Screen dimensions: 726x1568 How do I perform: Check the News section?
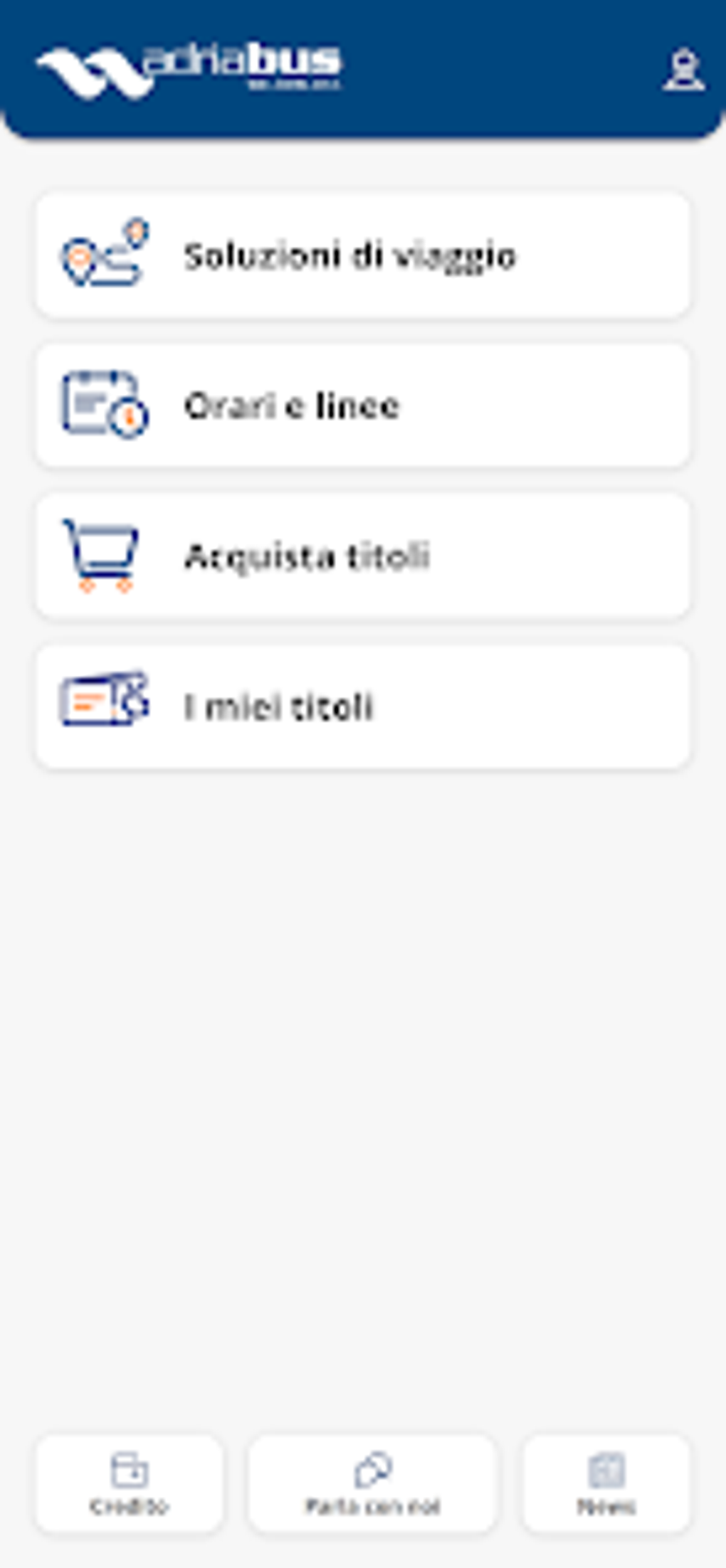(x=606, y=1484)
